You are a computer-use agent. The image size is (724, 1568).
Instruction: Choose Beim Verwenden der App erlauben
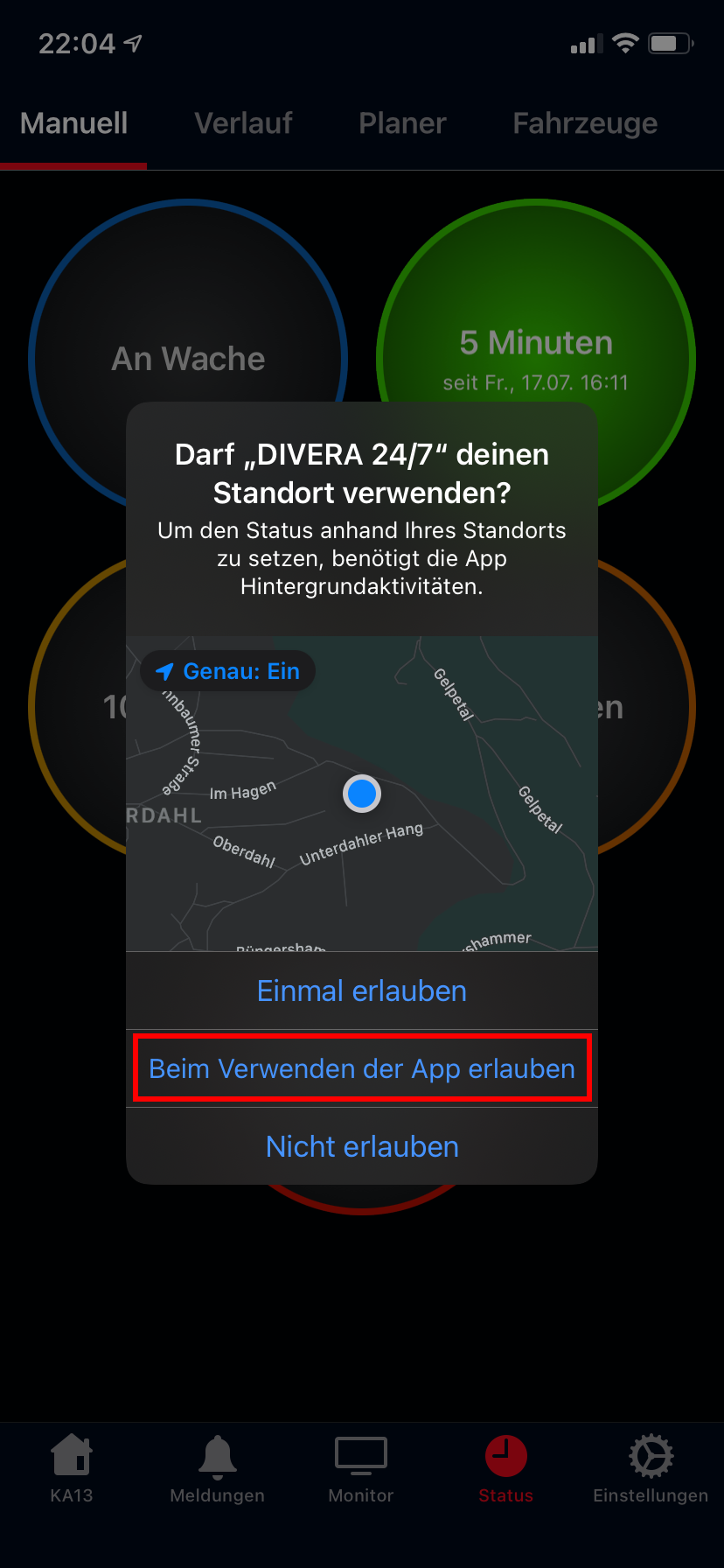(x=362, y=1068)
